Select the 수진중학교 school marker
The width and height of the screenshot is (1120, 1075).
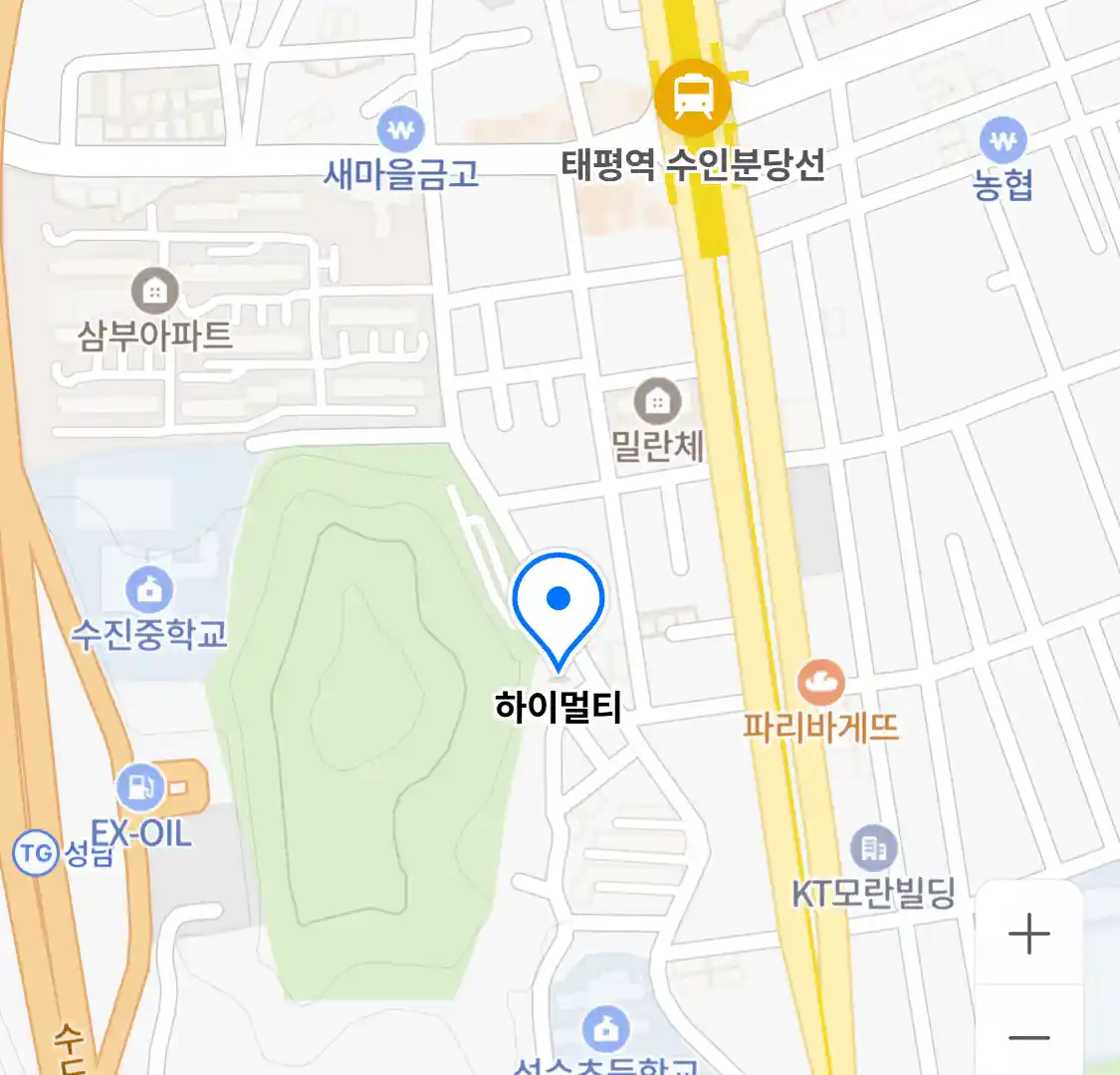pos(149,589)
